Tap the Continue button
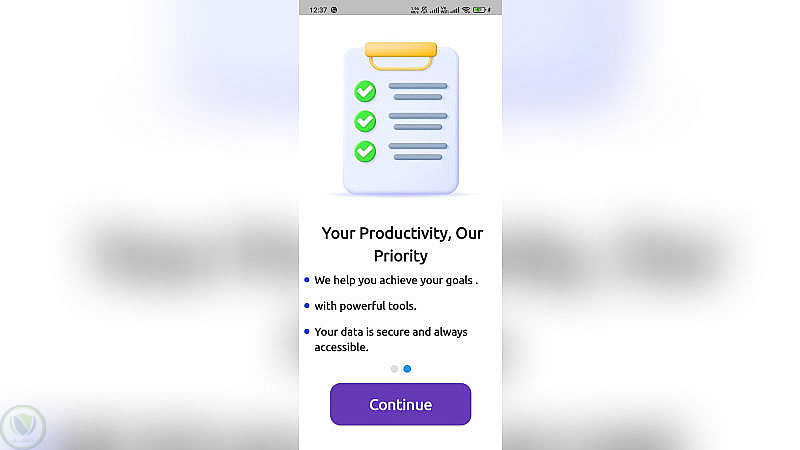Image resolution: width=800 pixels, height=450 pixels. [400, 404]
